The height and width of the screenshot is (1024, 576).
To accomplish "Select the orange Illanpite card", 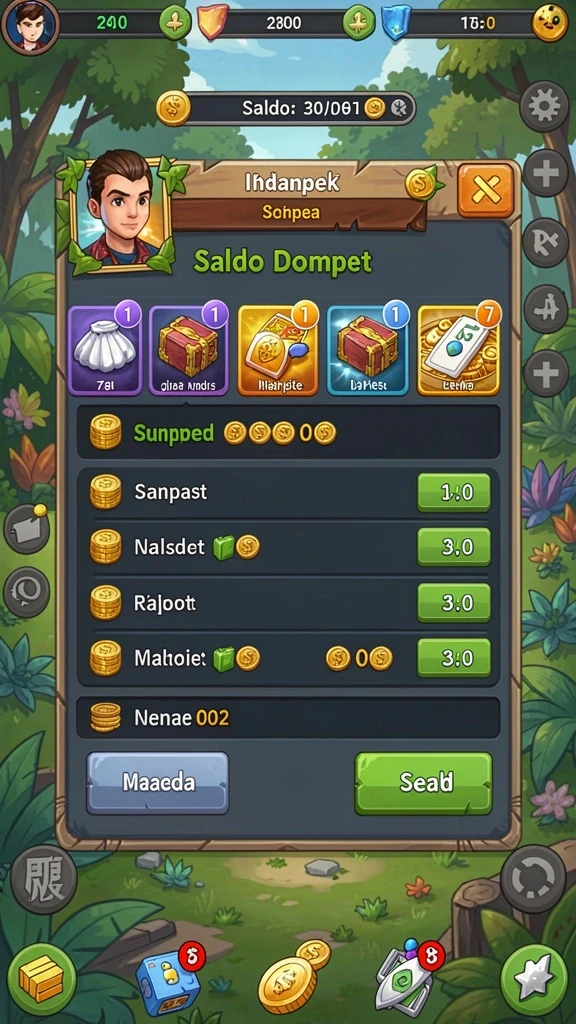I will tap(278, 350).
